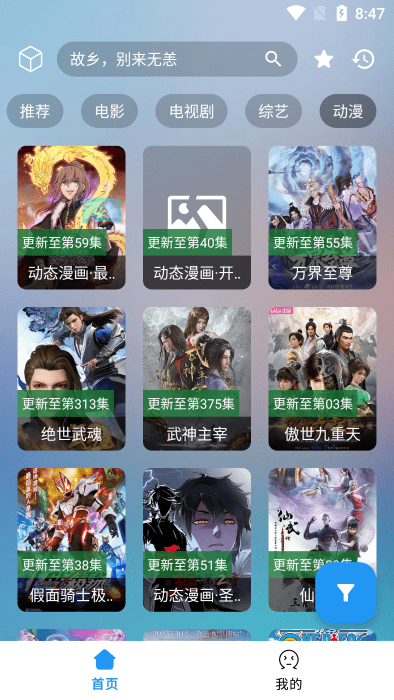Image resolution: width=394 pixels, height=700 pixels.
Task: Switch to the 我的 tab
Action: coord(289,671)
